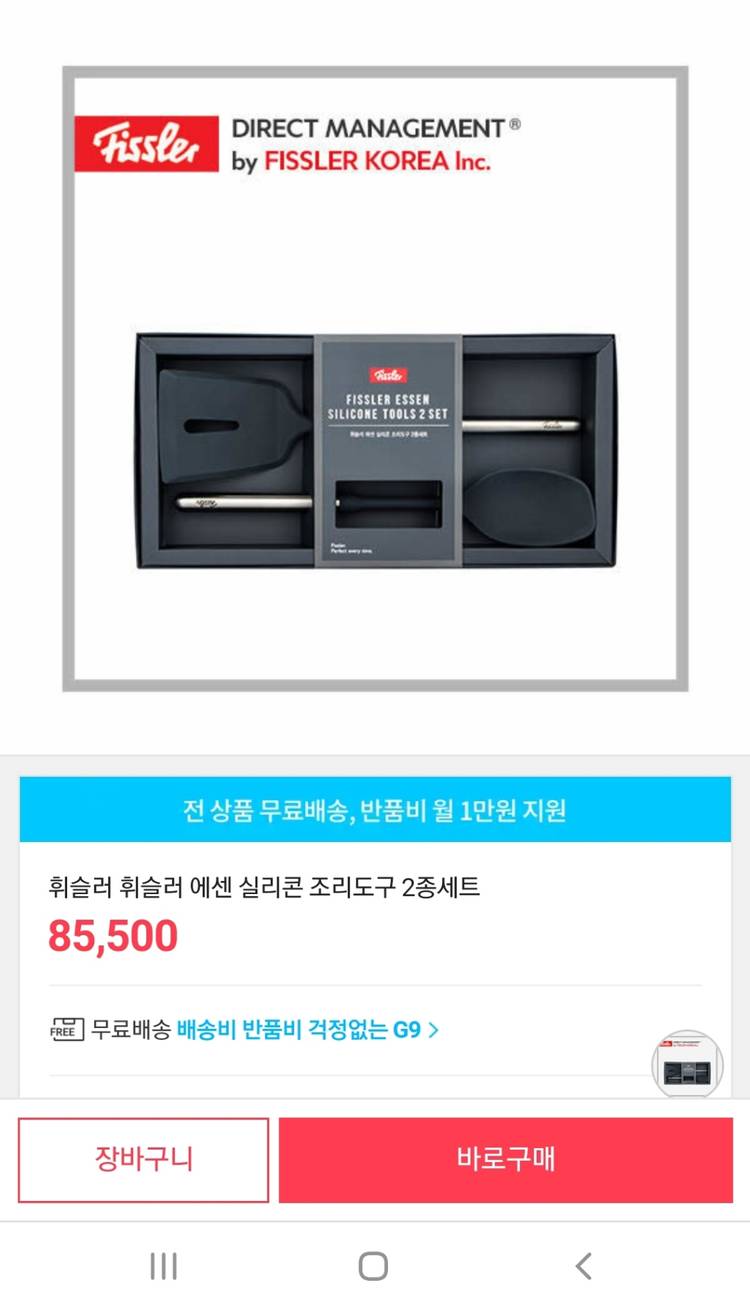Viewport: 750px width, 1308px height.
Task: Click the blue 무료배송 promotion banner
Action: point(375,812)
